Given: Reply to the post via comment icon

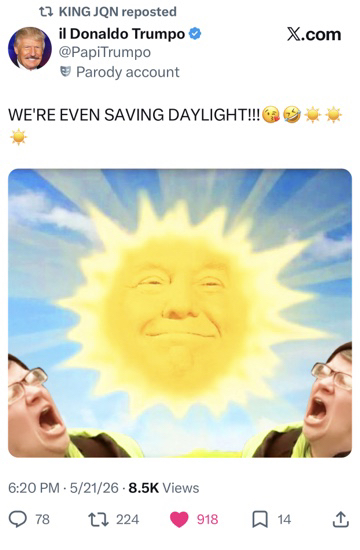Looking at the screenshot, I should click(x=18, y=519).
